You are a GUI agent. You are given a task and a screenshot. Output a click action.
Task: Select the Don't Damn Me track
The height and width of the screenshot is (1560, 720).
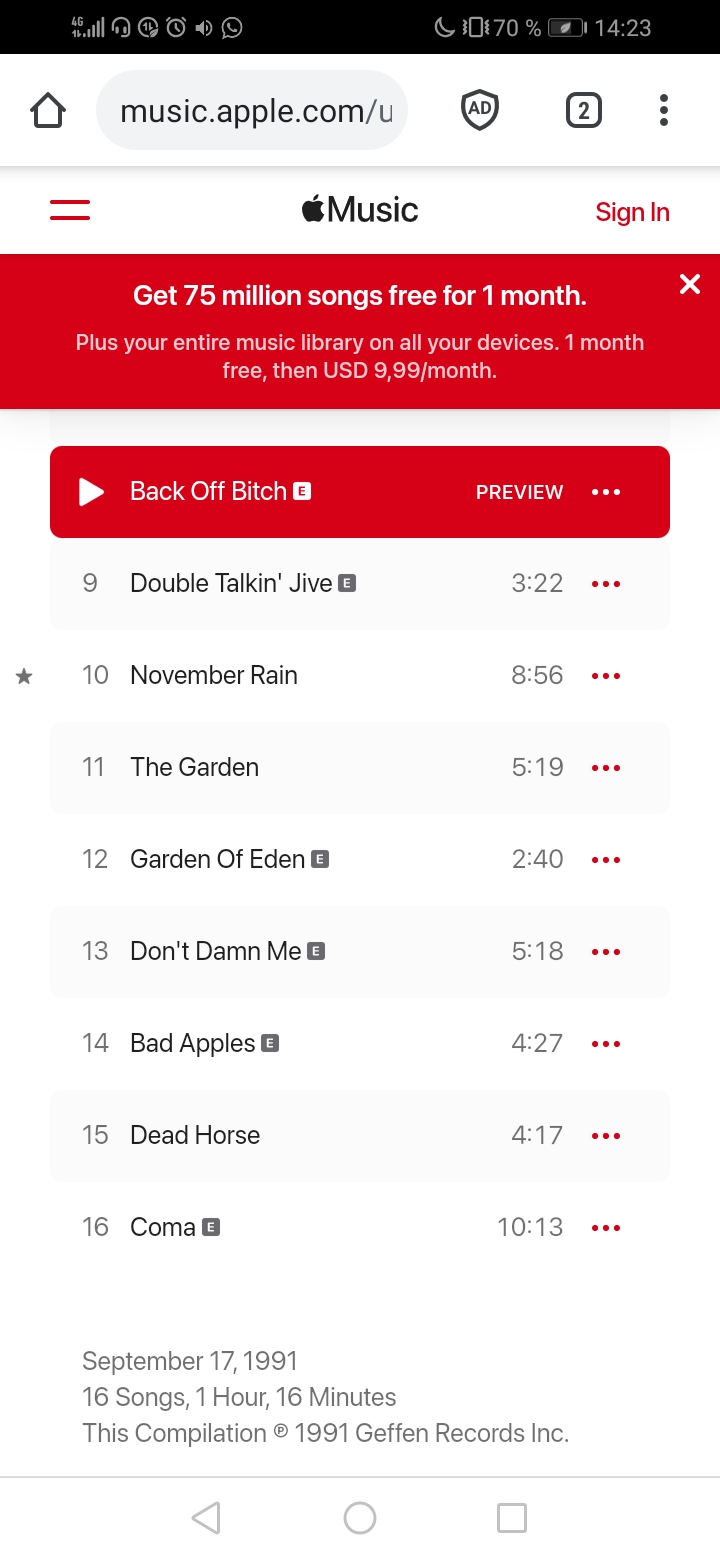tap(216, 951)
